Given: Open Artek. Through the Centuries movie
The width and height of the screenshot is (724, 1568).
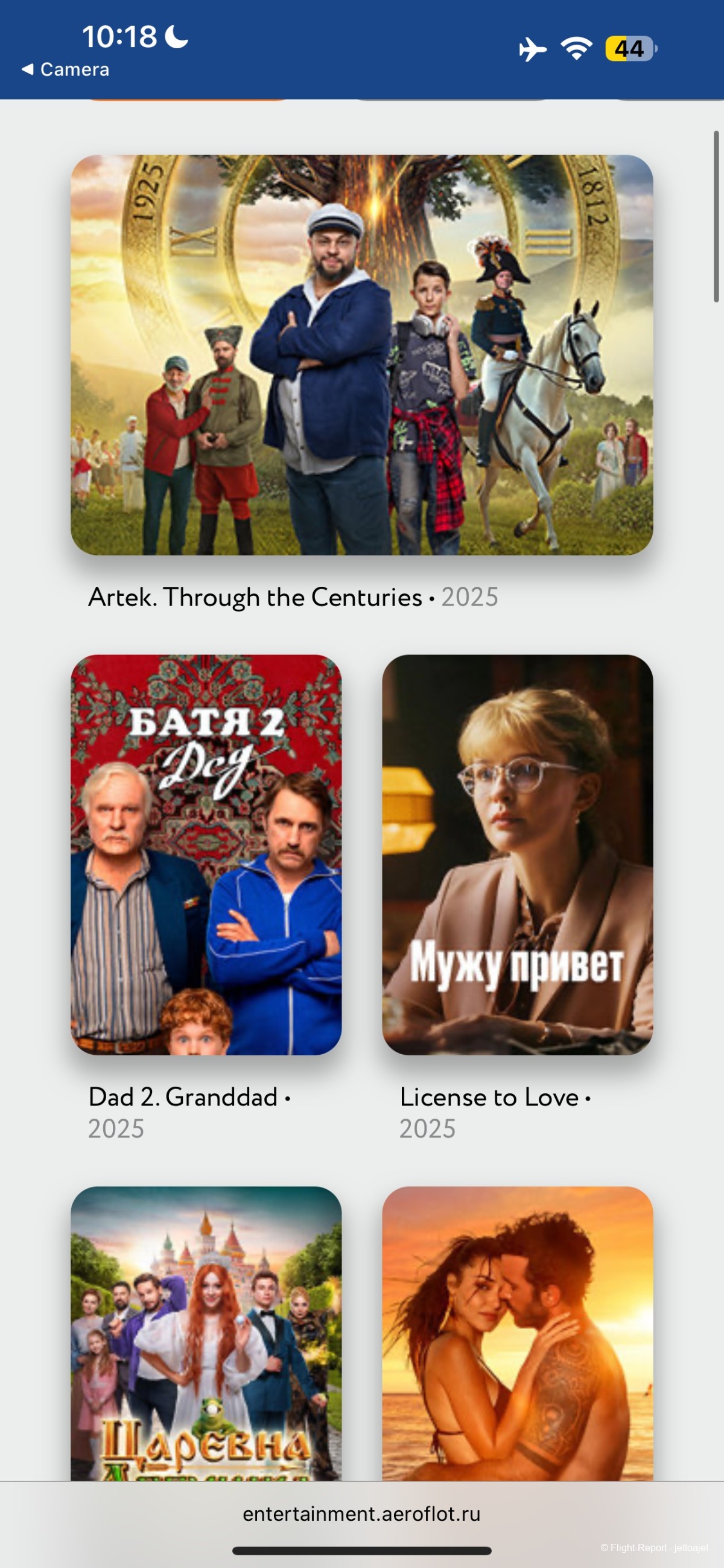Looking at the screenshot, I should (x=361, y=355).
